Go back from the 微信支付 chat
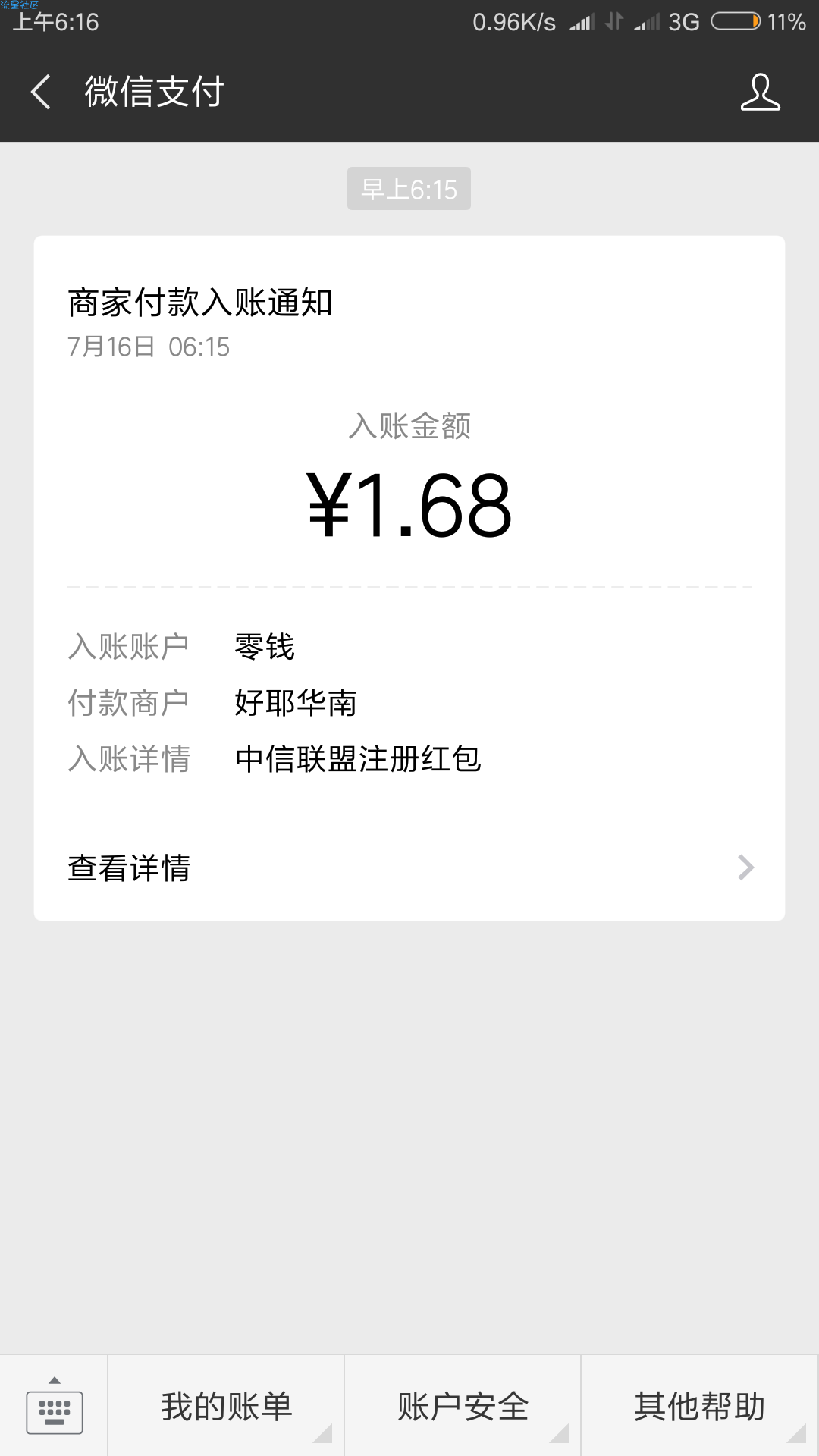 pos(41,92)
